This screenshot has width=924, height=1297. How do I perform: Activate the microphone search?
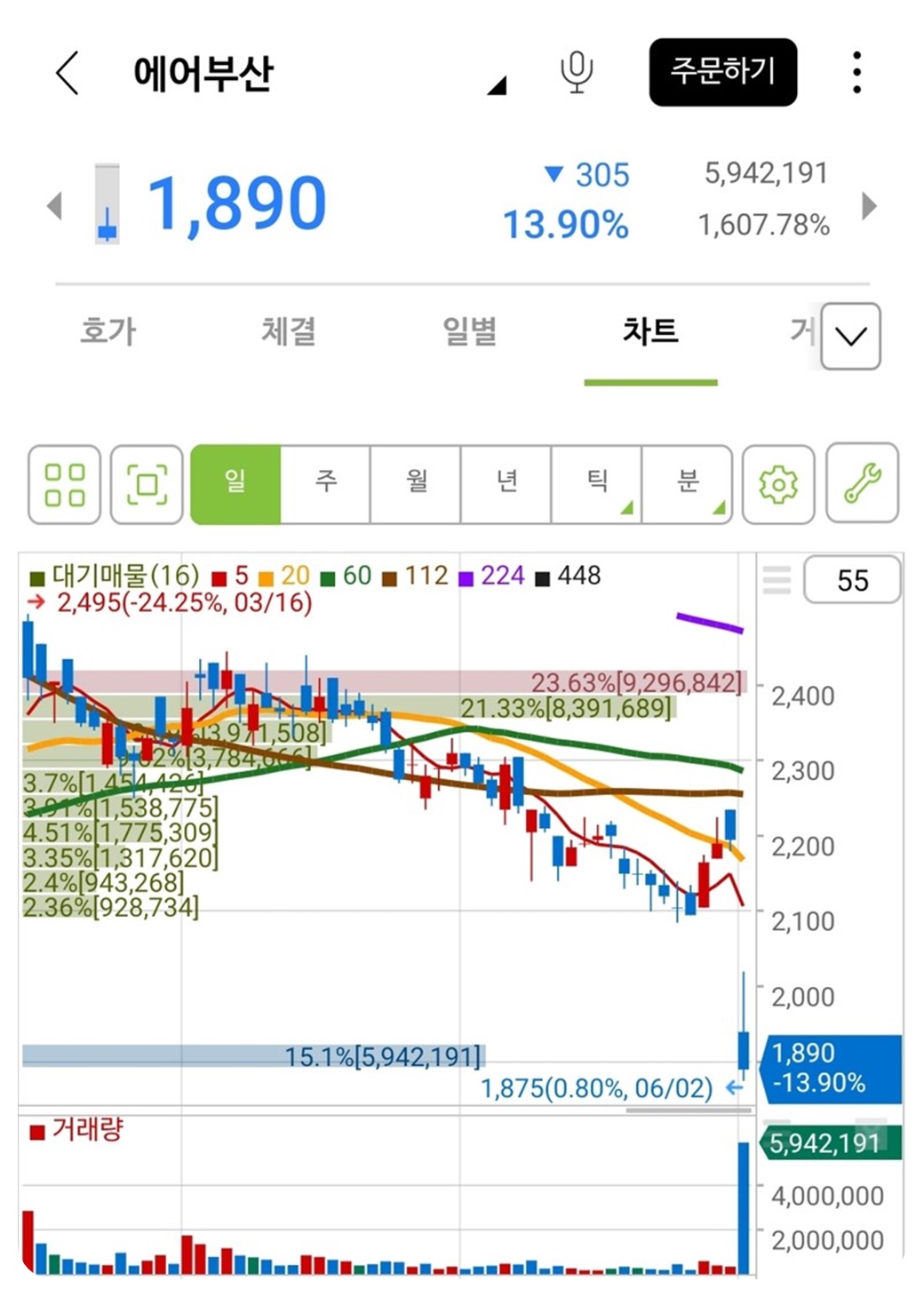click(x=575, y=75)
